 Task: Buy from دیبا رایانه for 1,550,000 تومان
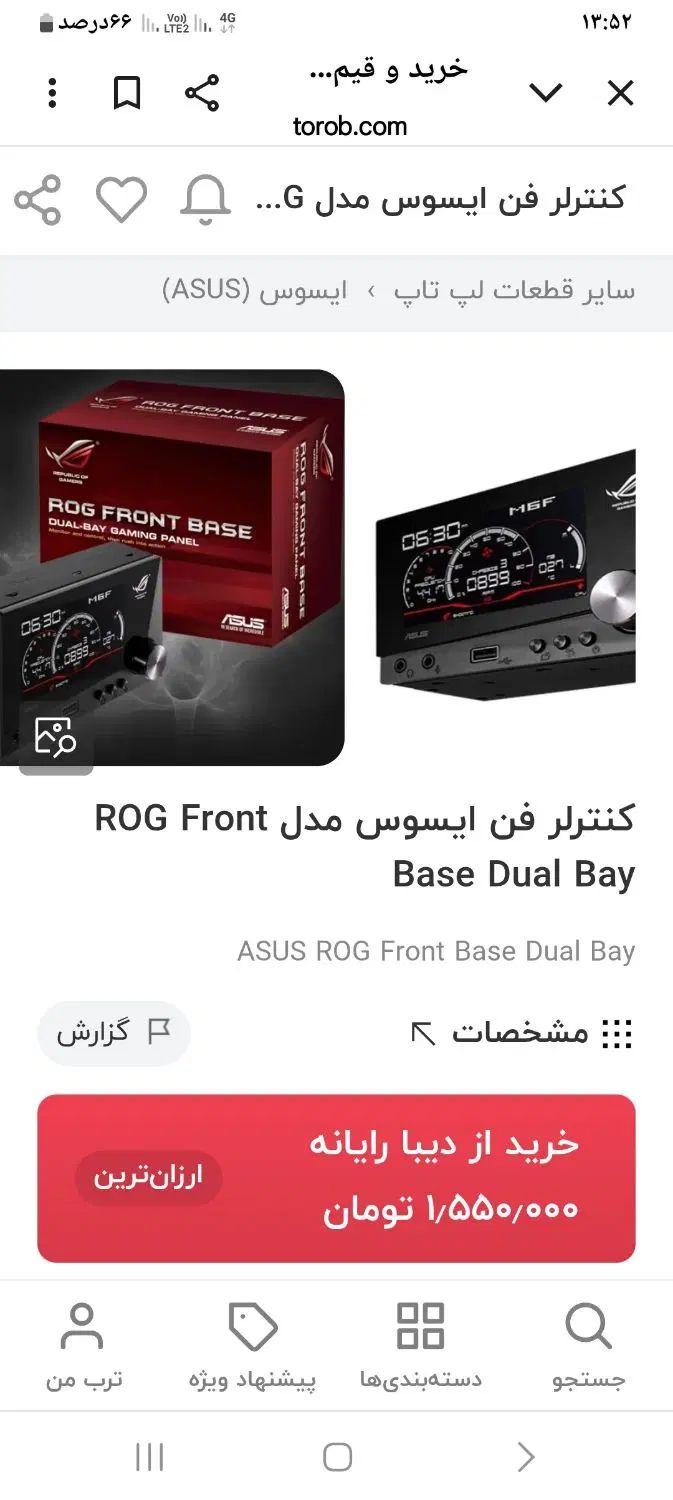click(336, 1178)
